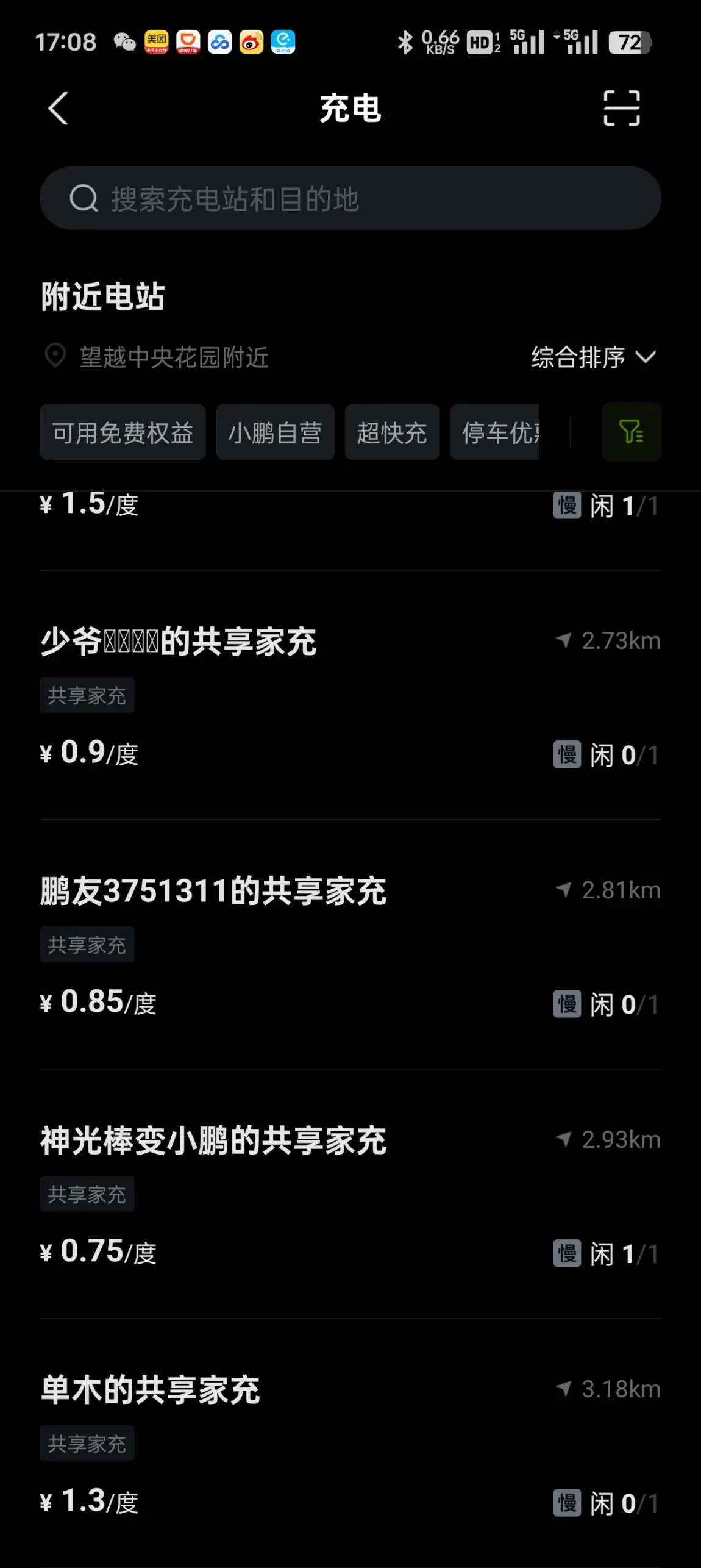This screenshot has height=1568, width=701.
Task: Expand the 综合排序 sorting dropdown
Action: pos(594,357)
